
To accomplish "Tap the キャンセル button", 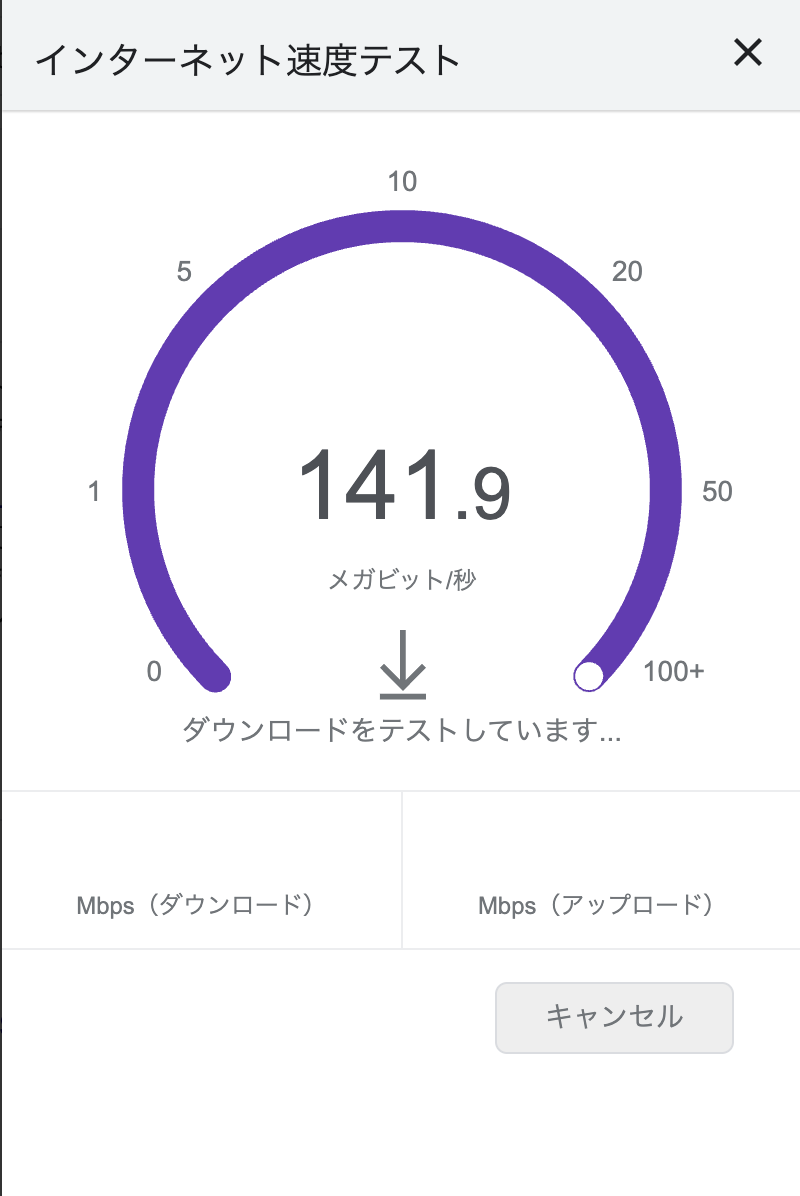I will (x=614, y=1018).
